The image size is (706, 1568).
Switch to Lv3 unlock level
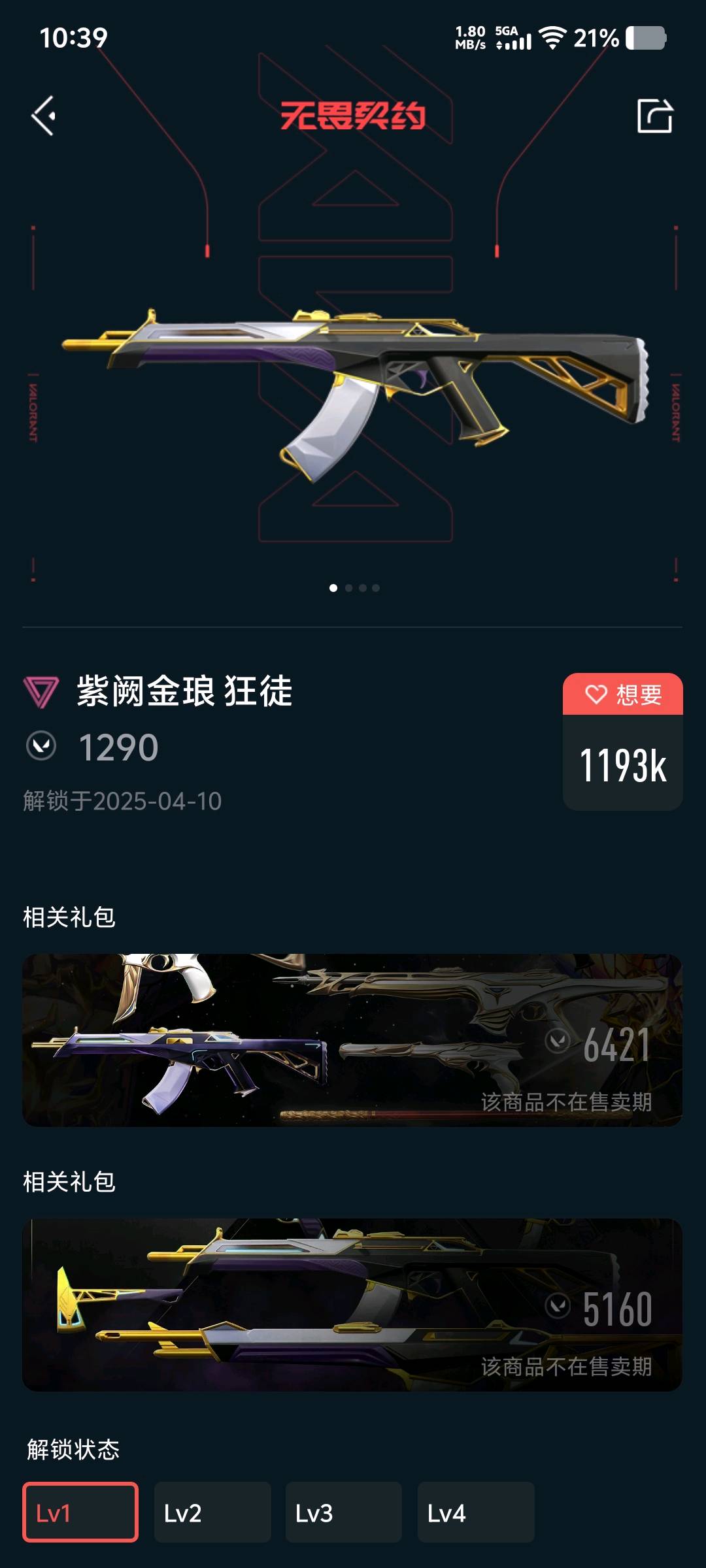pos(344,1512)
